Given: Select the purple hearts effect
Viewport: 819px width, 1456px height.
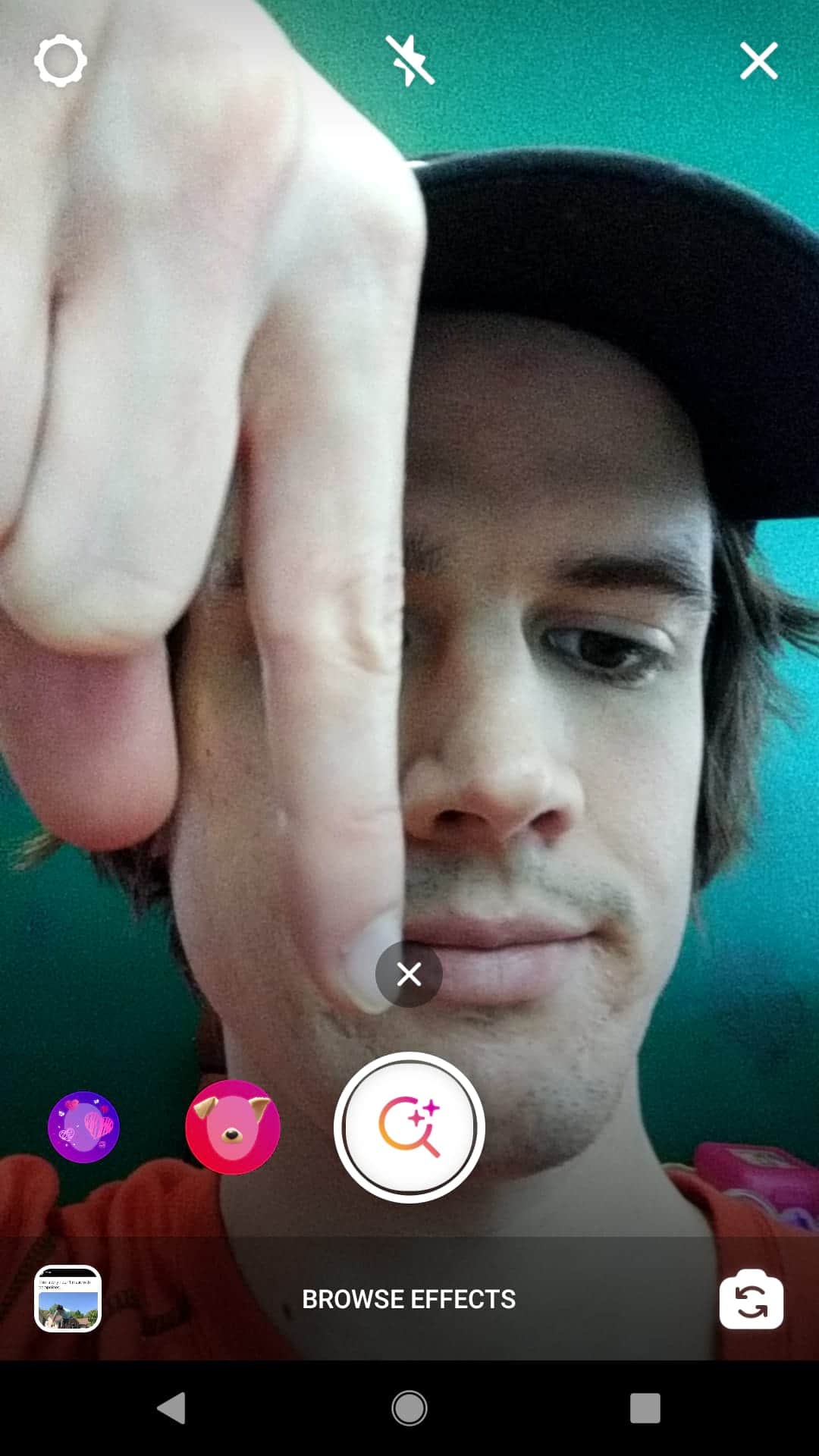Looking at the screenshot, I should click(83, 1128).
